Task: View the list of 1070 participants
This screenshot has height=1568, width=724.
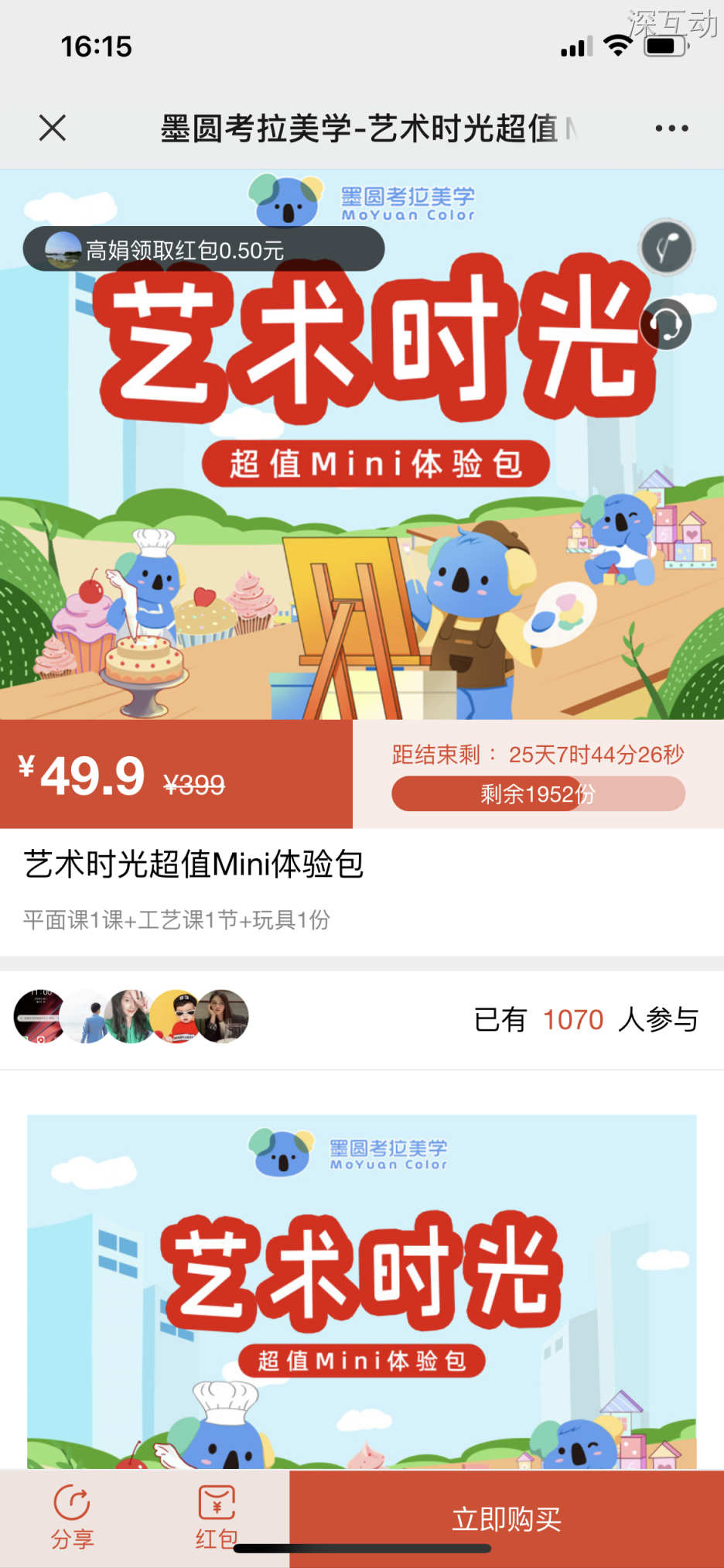Action: pos(586,1019)
